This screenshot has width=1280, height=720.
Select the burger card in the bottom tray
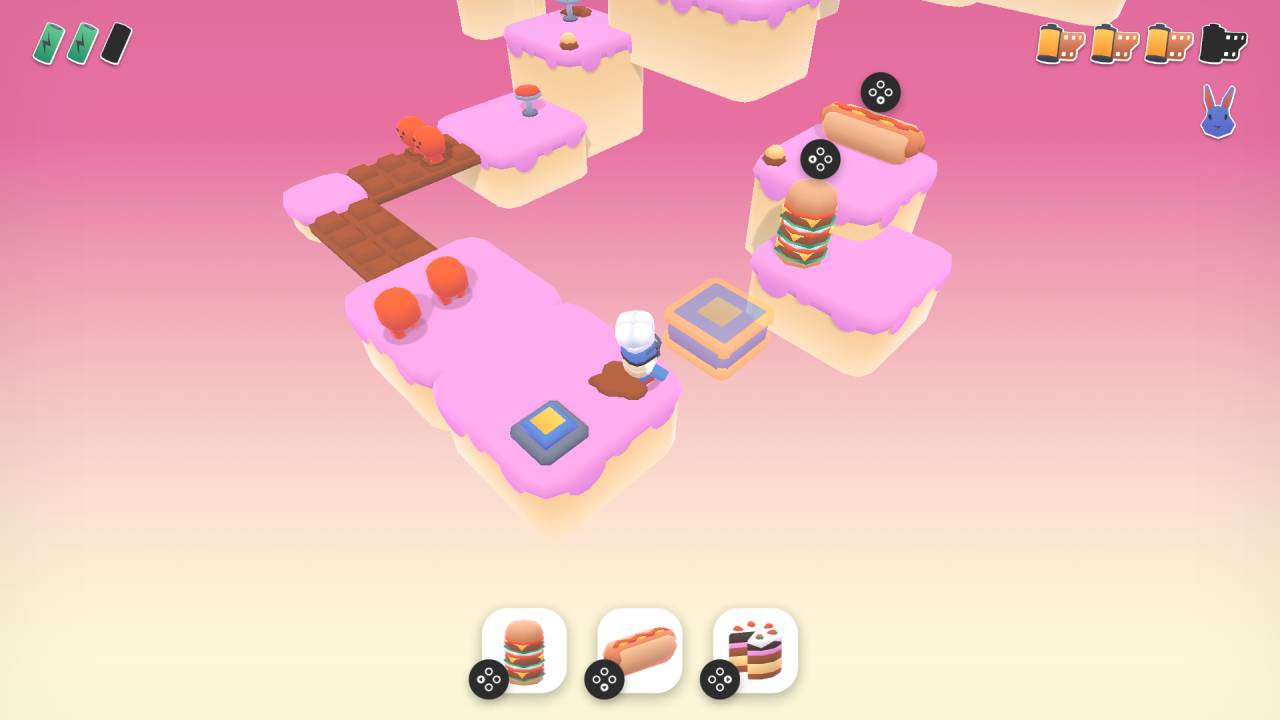tap(524, 650)
